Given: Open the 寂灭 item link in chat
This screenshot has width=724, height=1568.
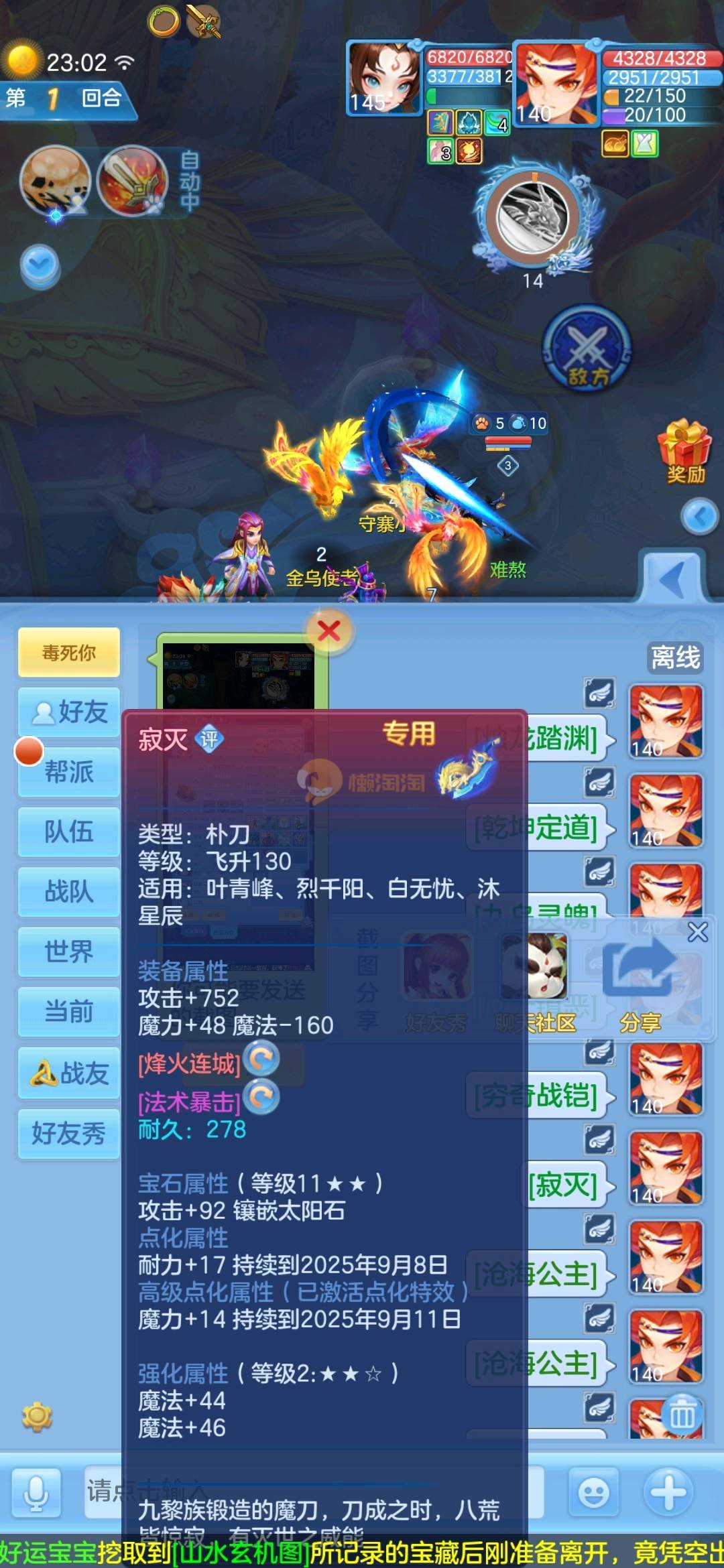Looking at the screenshot, I should pos(564,1185).
